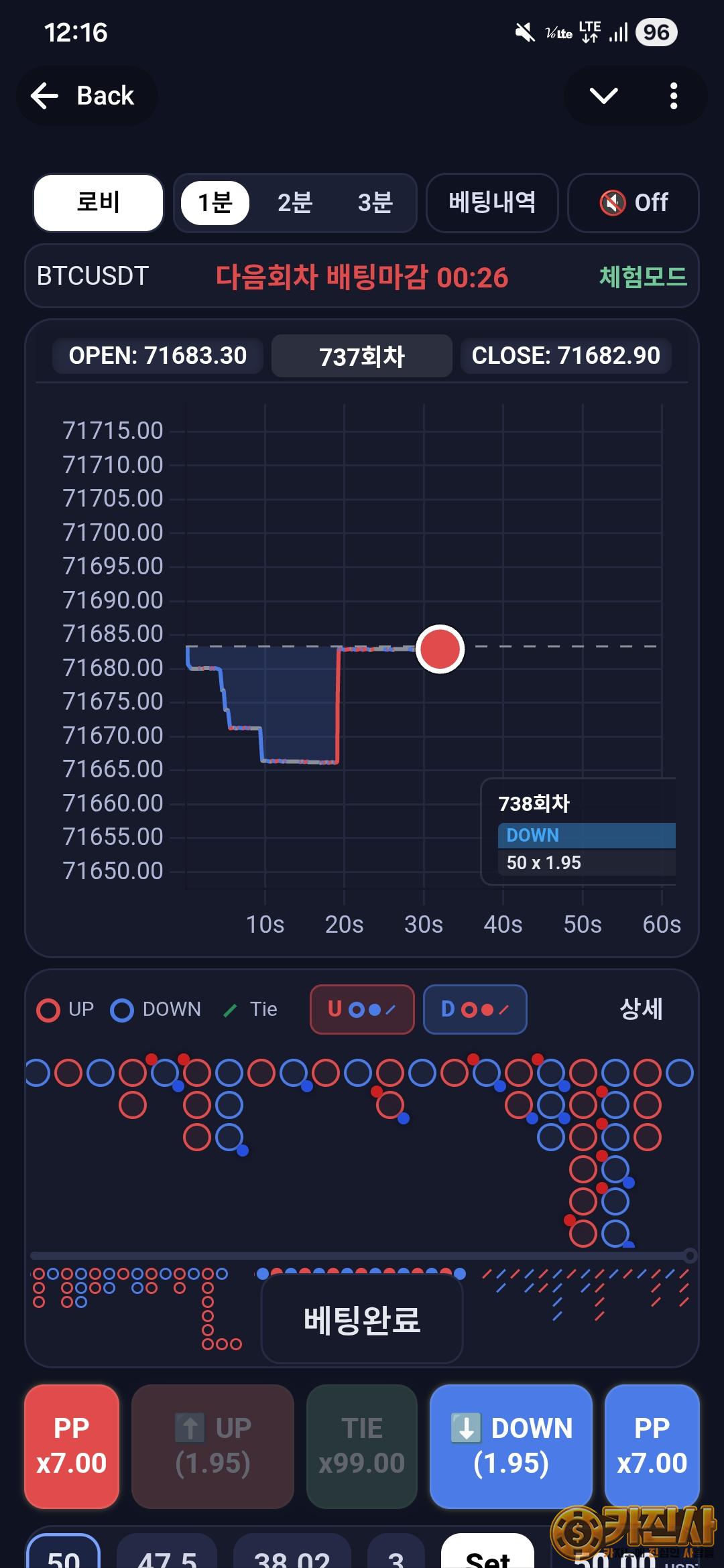This screenshot has height=1568, width=724.
Task: Choose the 50 bet amount chip
Action: pyautogui.click(x=64, y=1555)
